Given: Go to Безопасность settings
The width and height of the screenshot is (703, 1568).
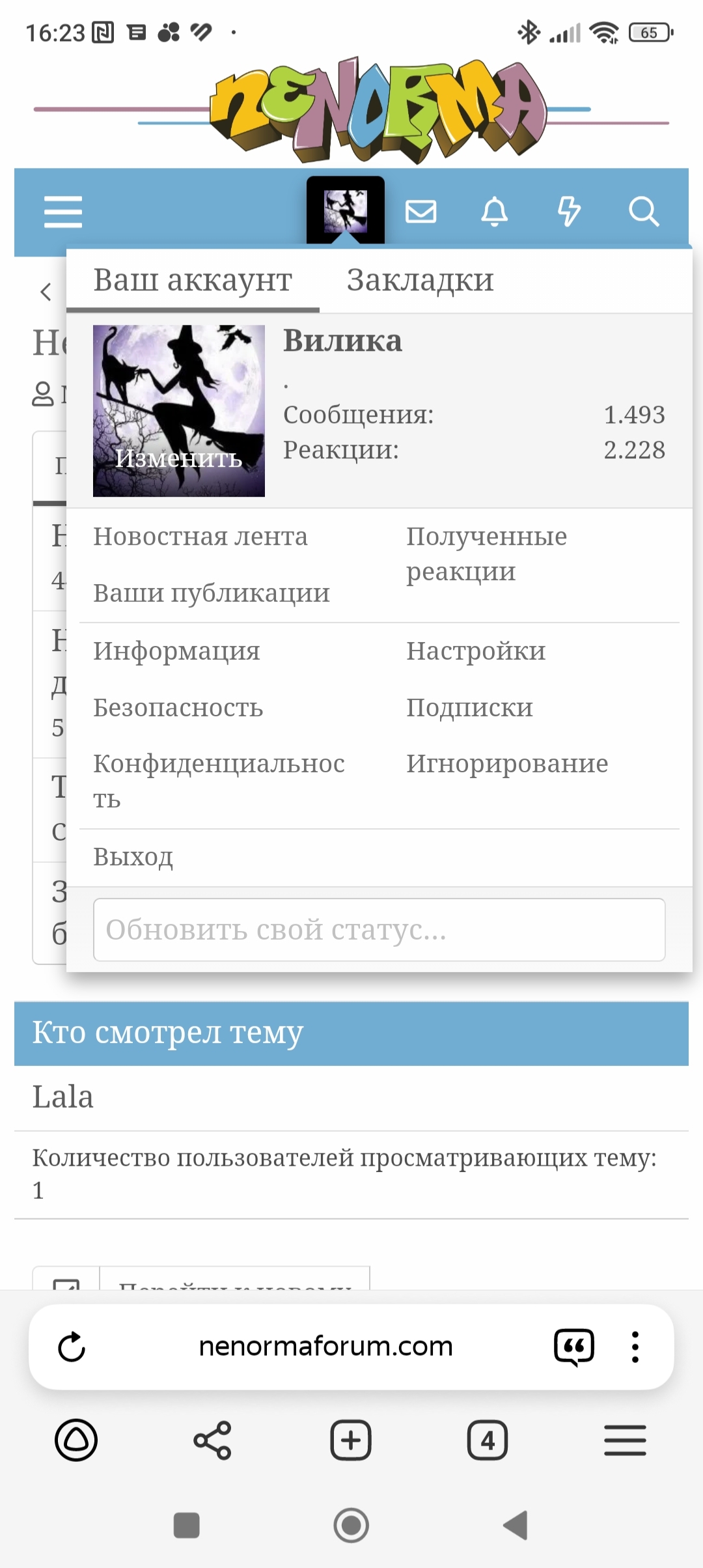Looking at the screenshot, I should click(x=178, y=708).
